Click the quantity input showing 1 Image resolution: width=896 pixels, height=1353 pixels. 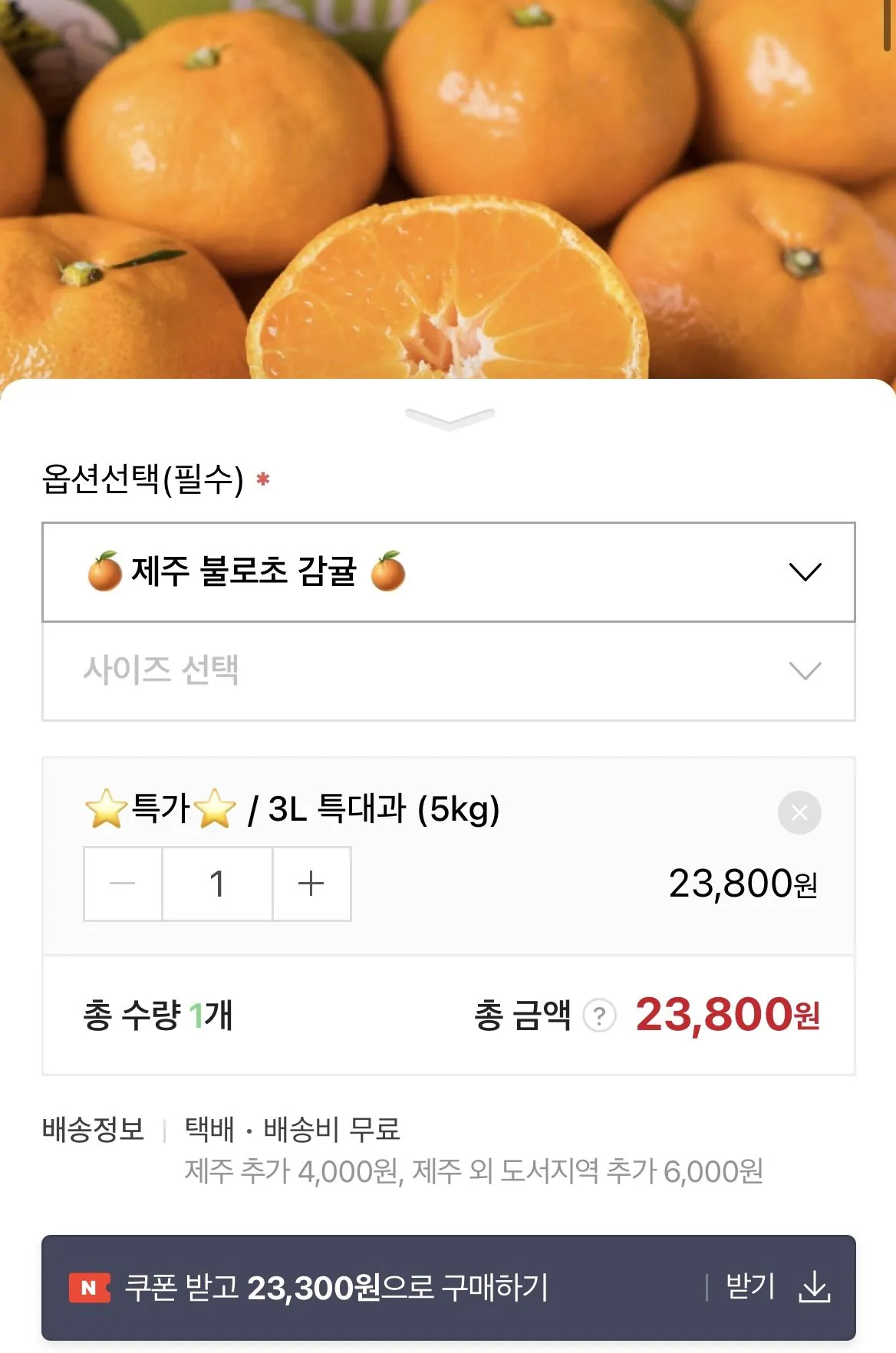pos(217,884)
